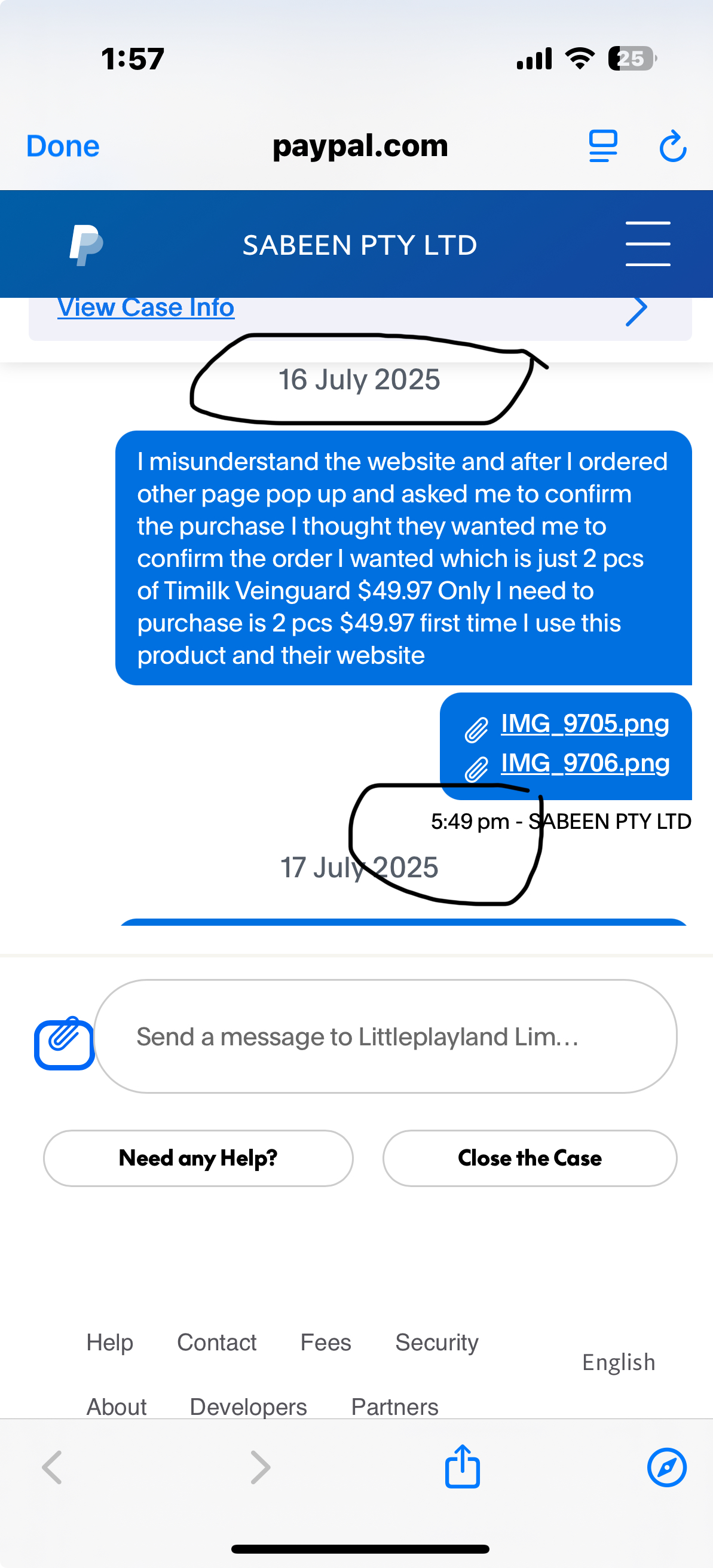Change the English language selector

tap(618, 1362)
